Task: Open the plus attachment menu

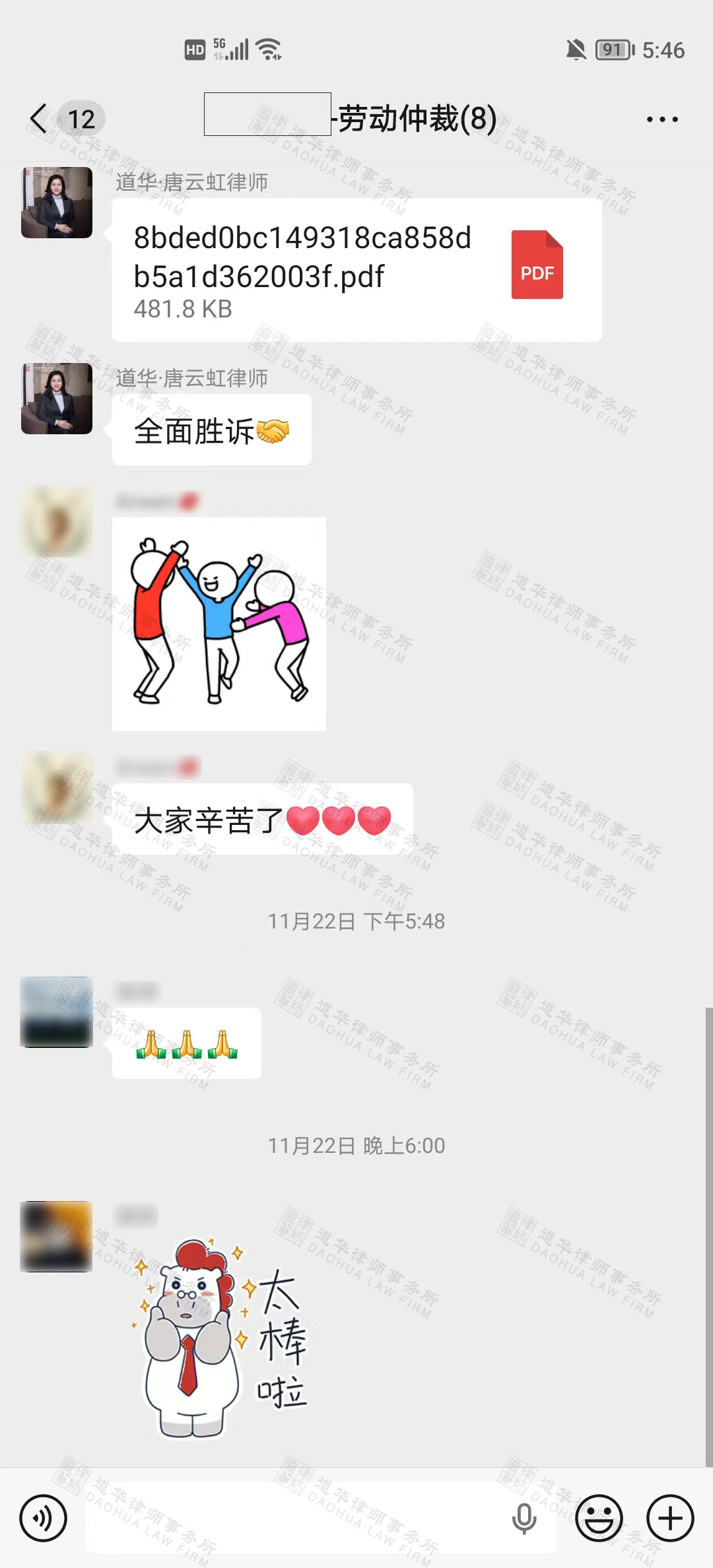Action: tap(669, 1518)
